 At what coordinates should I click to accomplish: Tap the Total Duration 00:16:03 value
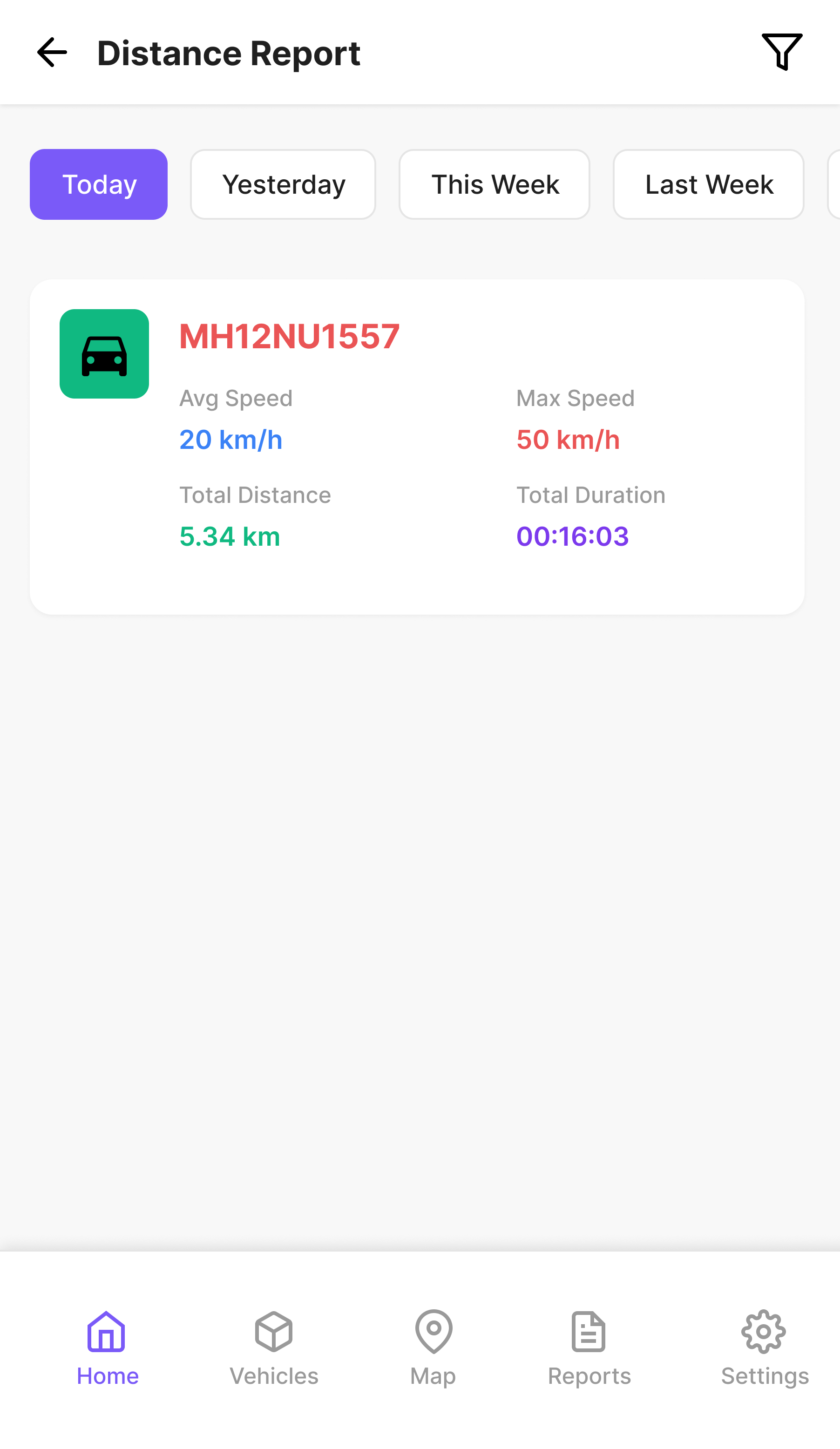[572, 535]
